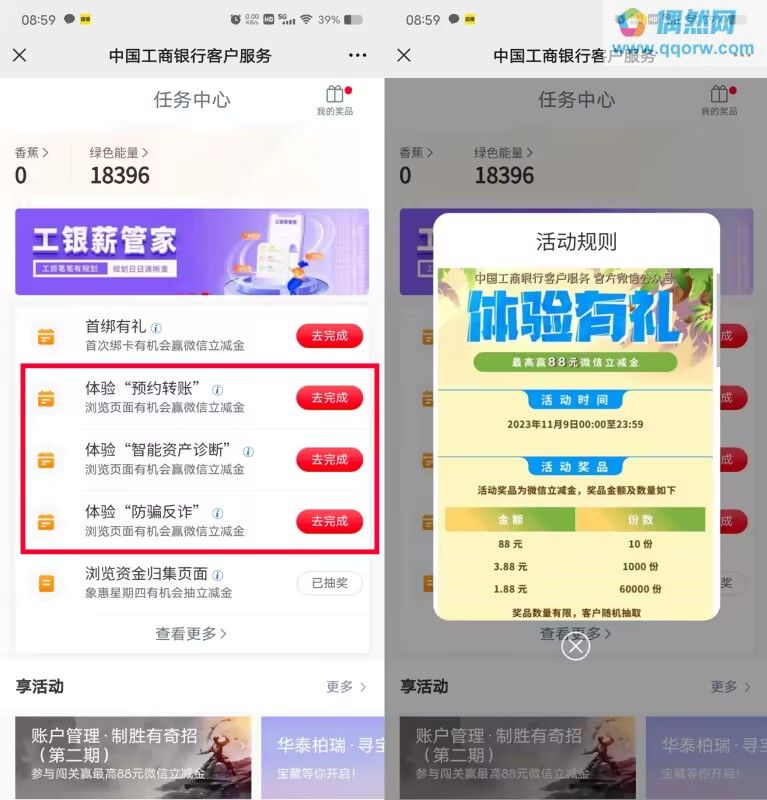Open the three-dot overflow menu
Viewport: 767px width, 800px height.
click(x=357, y=55)
